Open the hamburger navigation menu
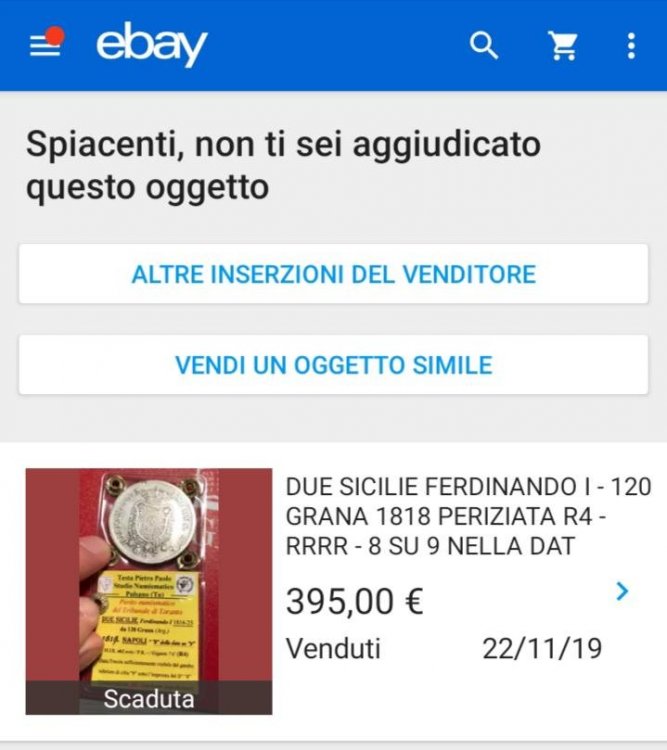The height and width of the screenshot is (750, 667). click(x=45, y=46)
